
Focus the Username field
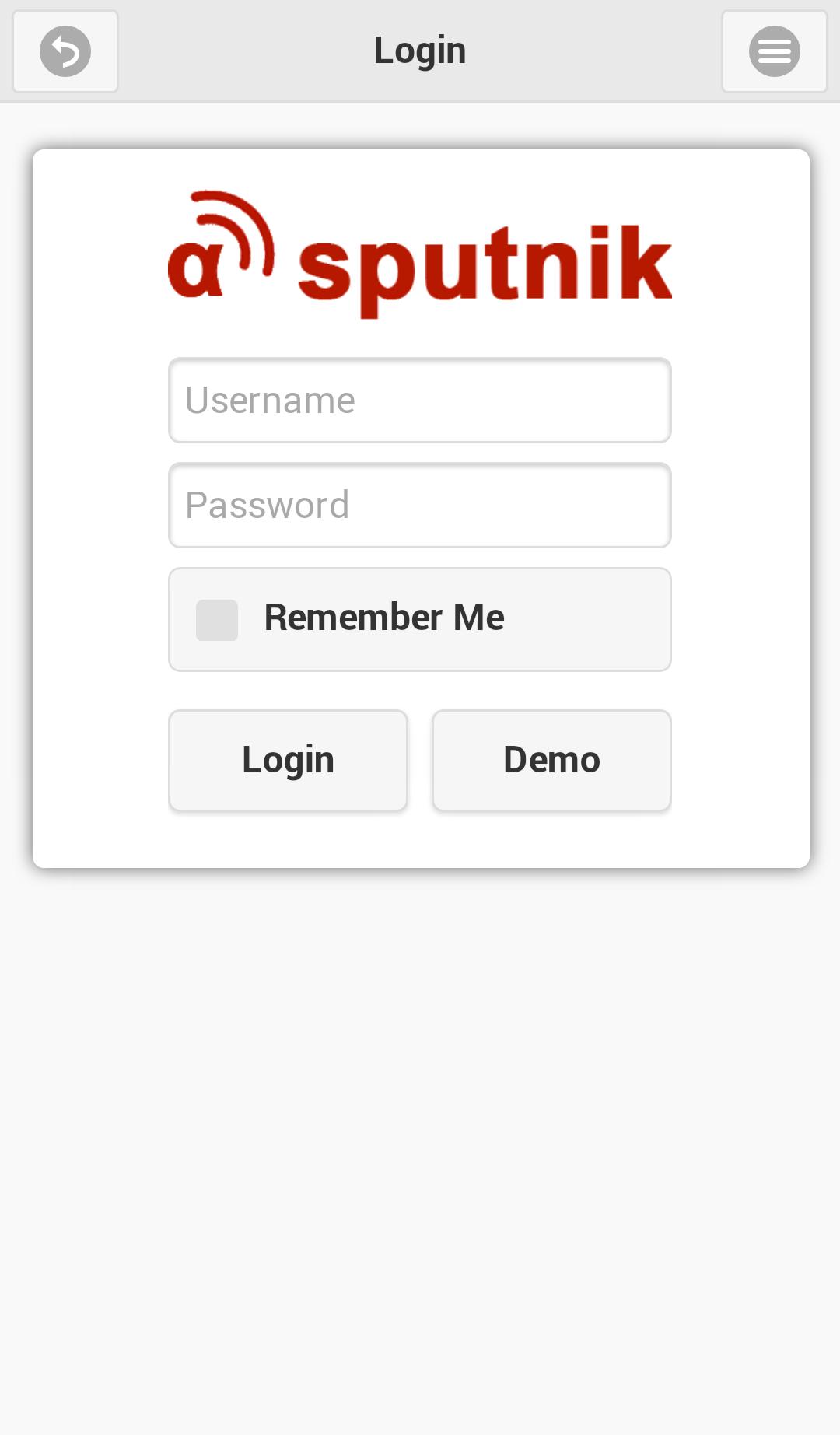[x=420, y=401]
